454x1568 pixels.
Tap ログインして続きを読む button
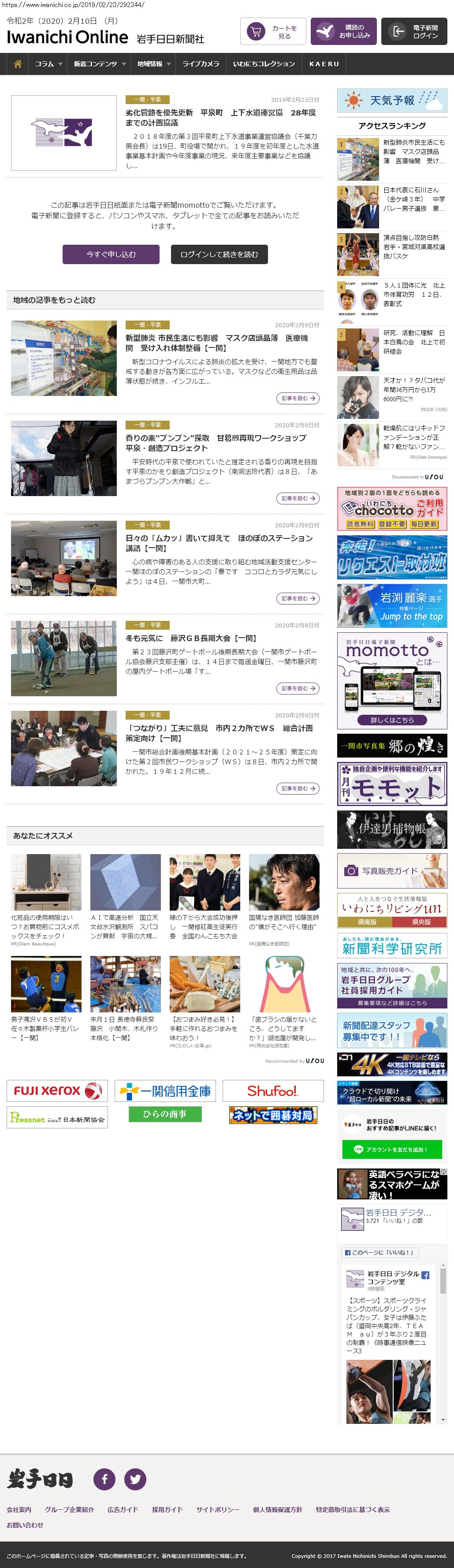point(219,254)
